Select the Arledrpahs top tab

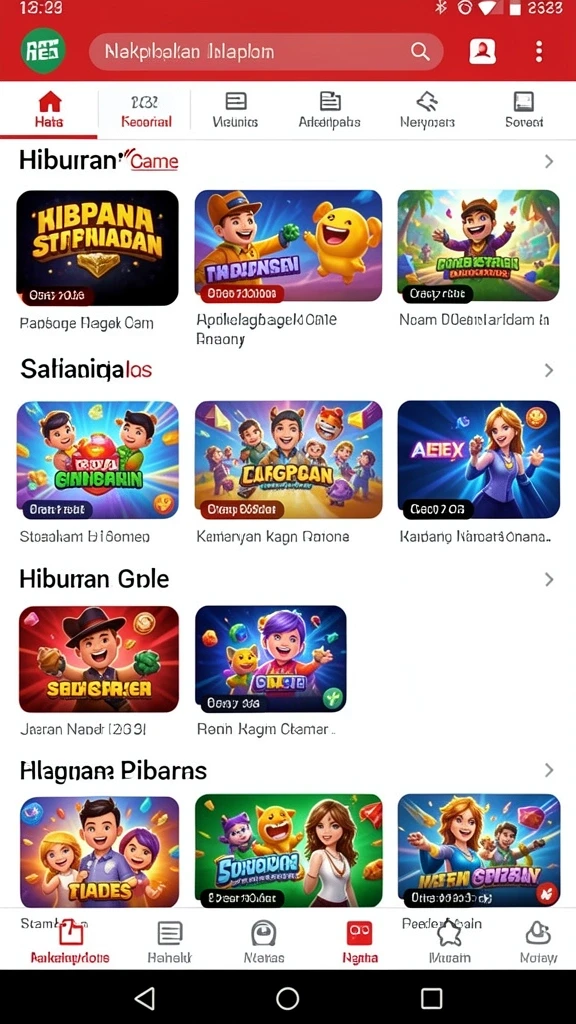point(330,112)
